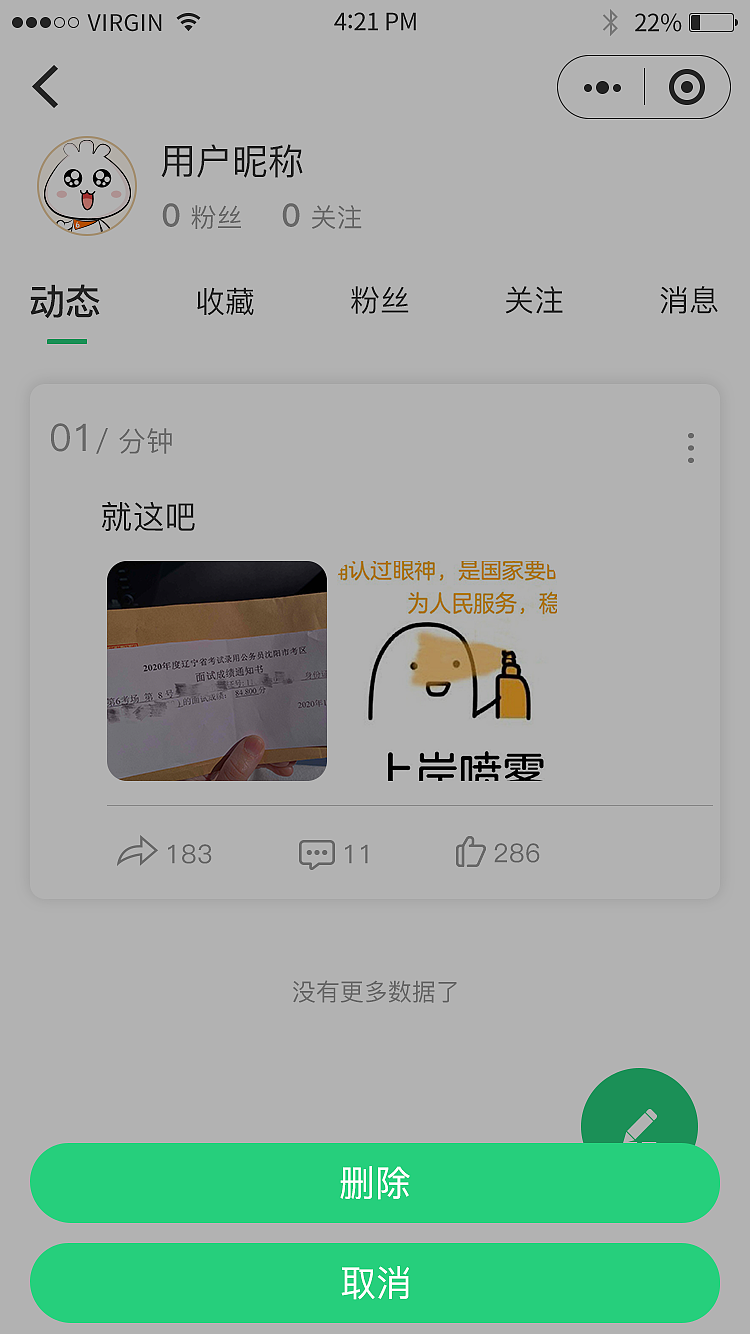Open the user's avatar image
750x1334 pixels.
(x=87, y=186)
